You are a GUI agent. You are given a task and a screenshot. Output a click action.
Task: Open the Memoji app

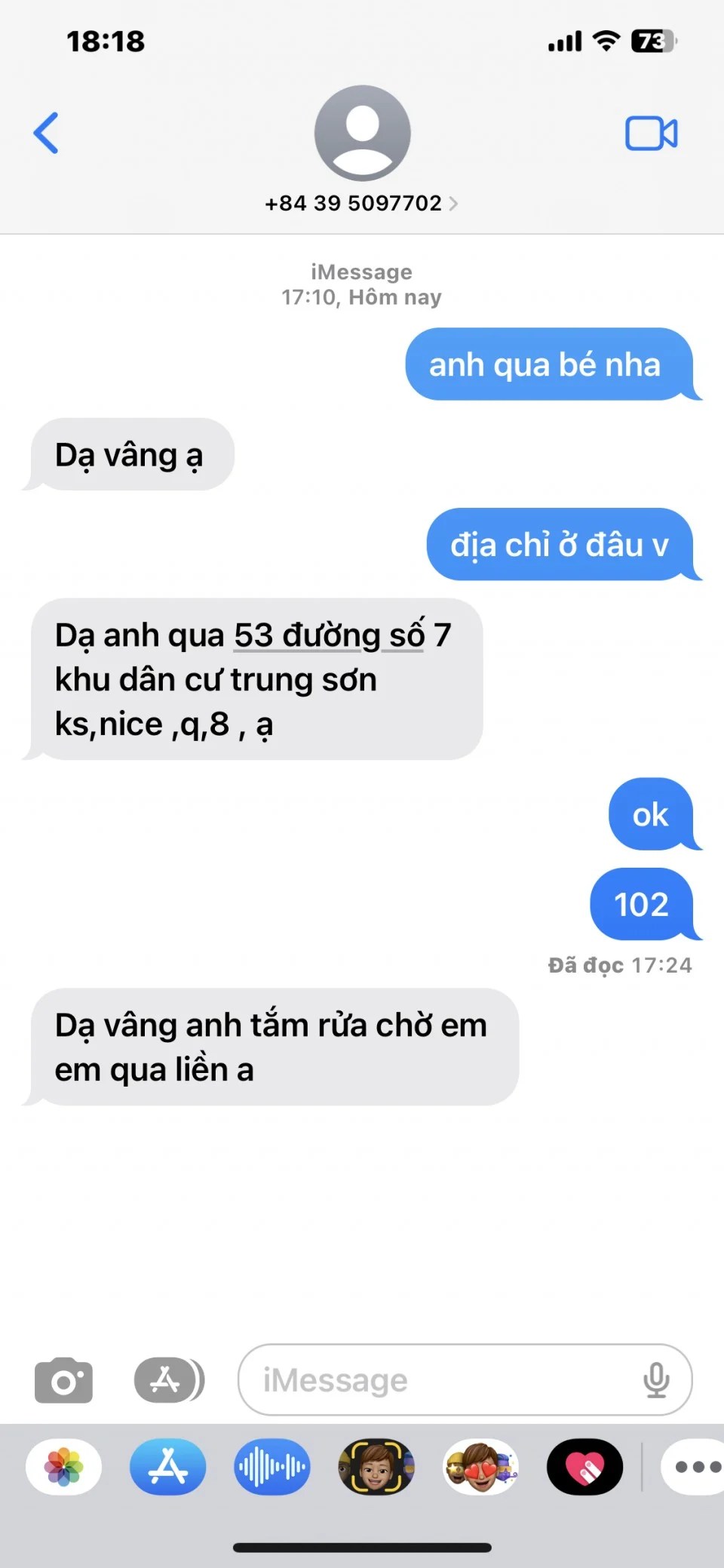pos(376,1467)
